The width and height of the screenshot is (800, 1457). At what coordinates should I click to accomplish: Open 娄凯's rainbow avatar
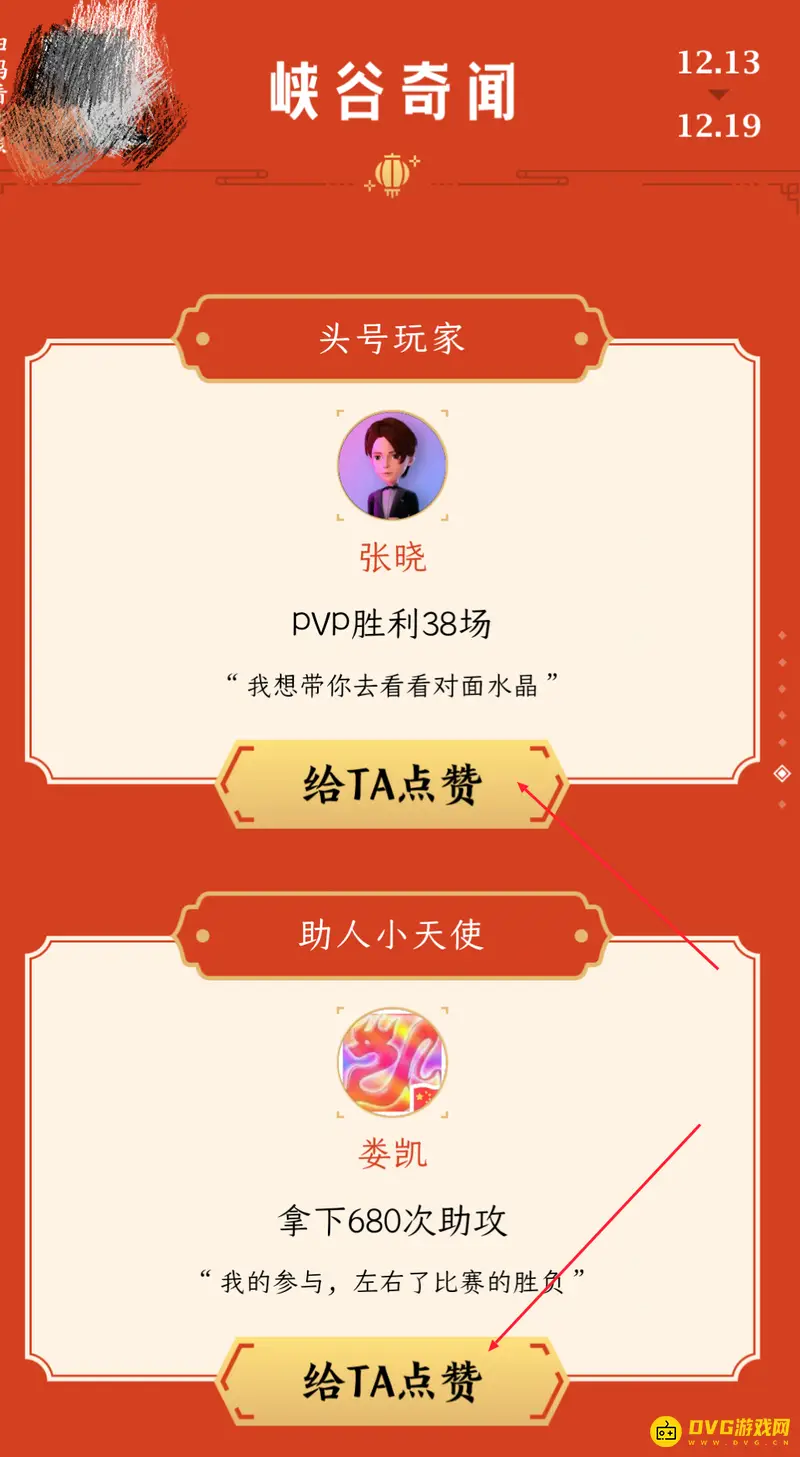(392, 1062)
